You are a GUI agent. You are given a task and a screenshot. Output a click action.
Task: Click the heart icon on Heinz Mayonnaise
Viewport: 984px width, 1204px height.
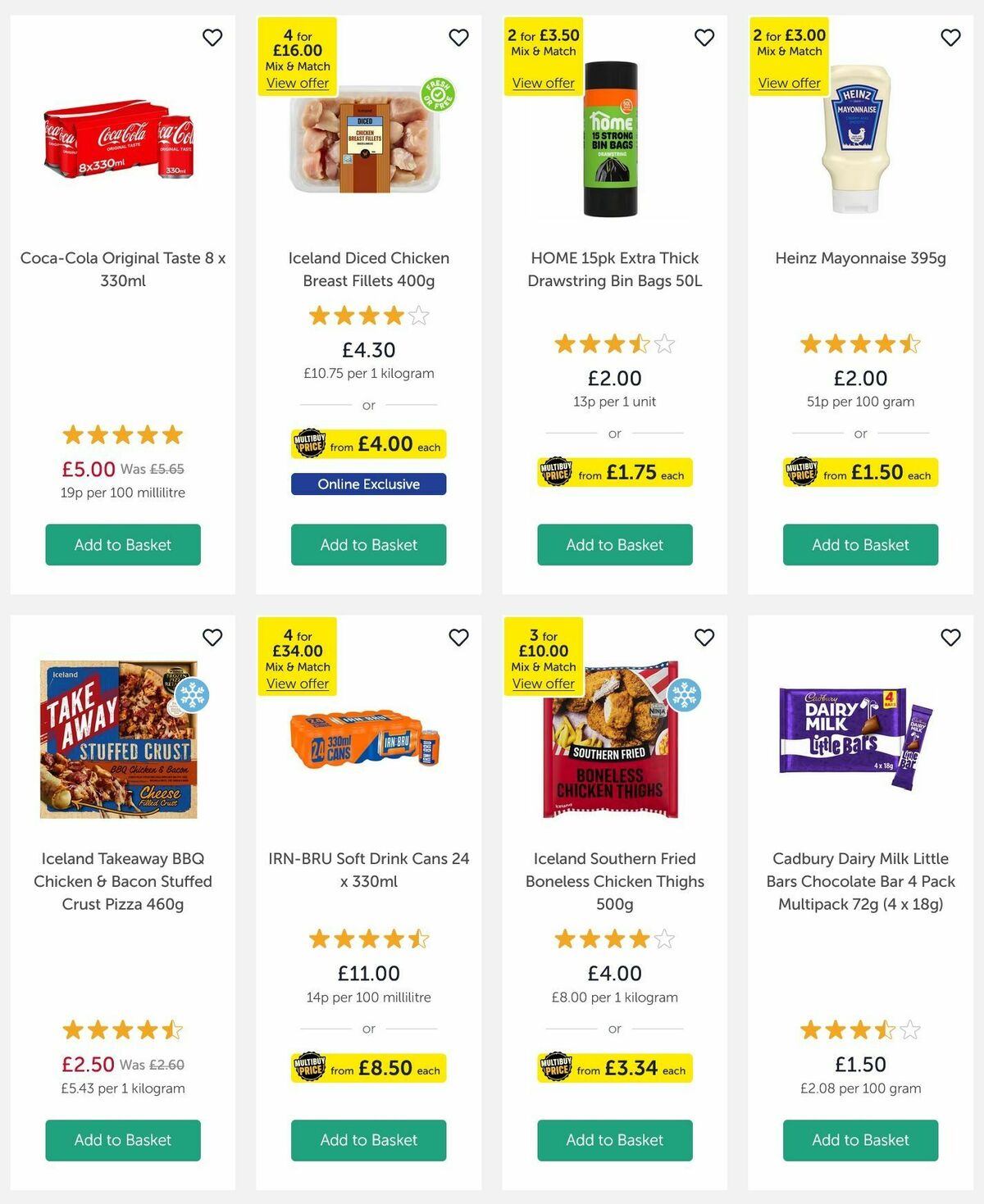950,38
